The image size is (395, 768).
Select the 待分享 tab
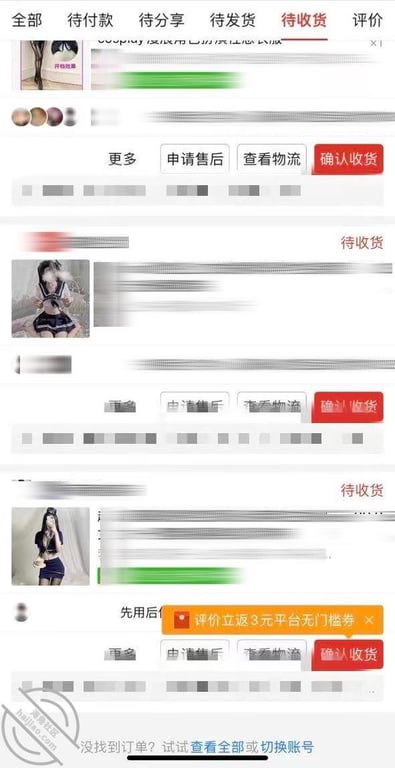click(162, 20)
